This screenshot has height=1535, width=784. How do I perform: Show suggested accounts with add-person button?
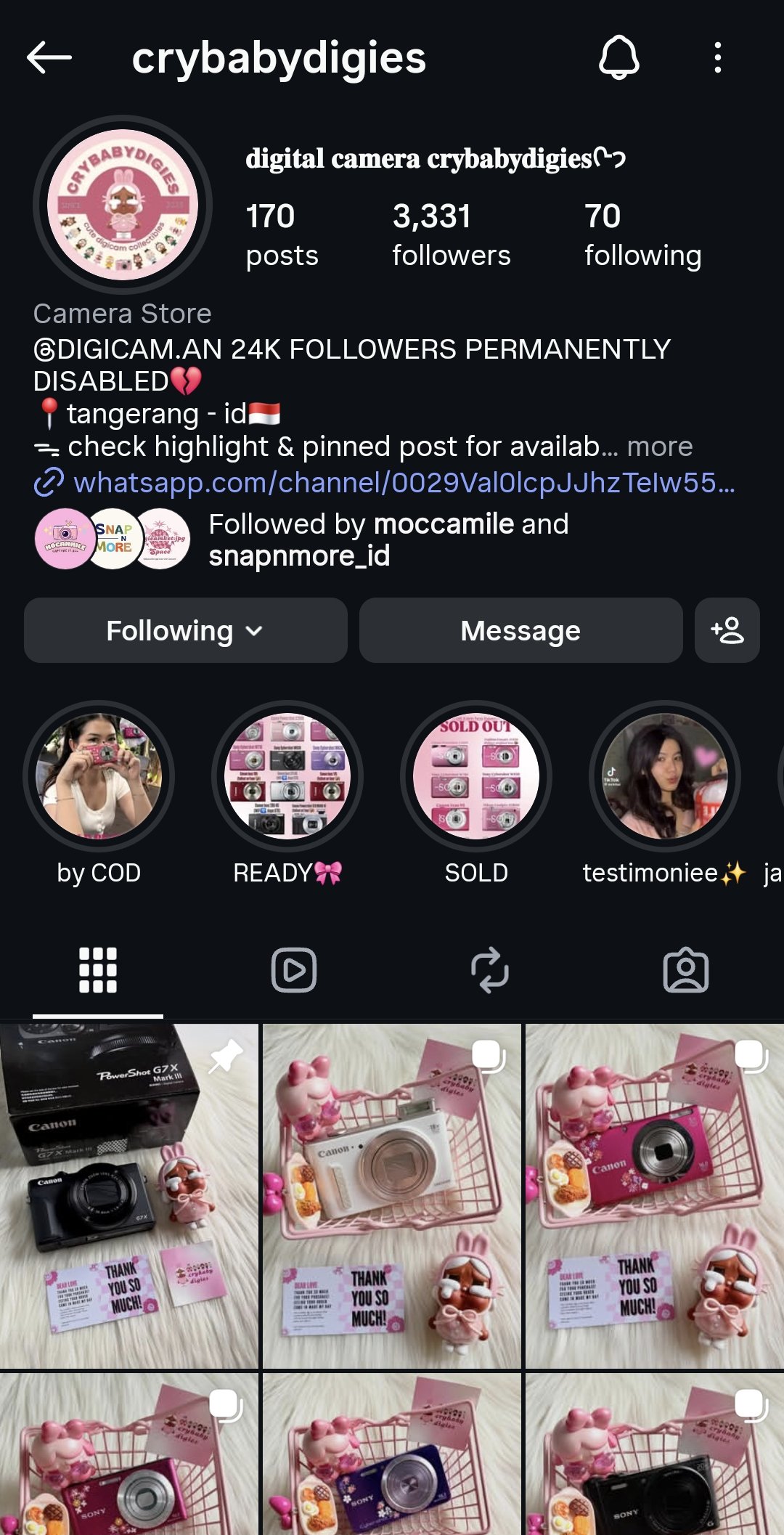pyautogui.click(x=727, y=630)
